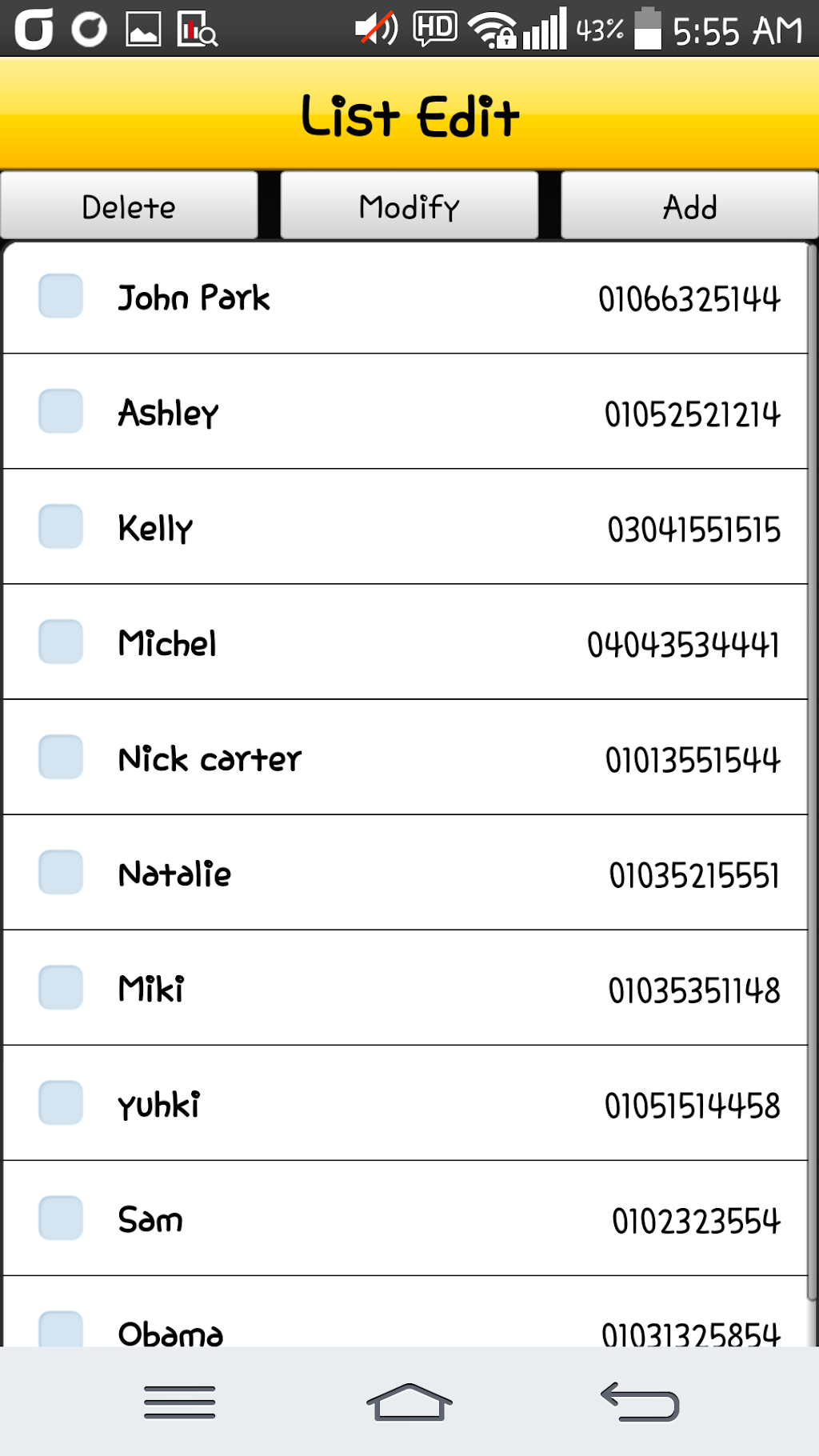Check the box for Sam

click(x=61, y=1218)
